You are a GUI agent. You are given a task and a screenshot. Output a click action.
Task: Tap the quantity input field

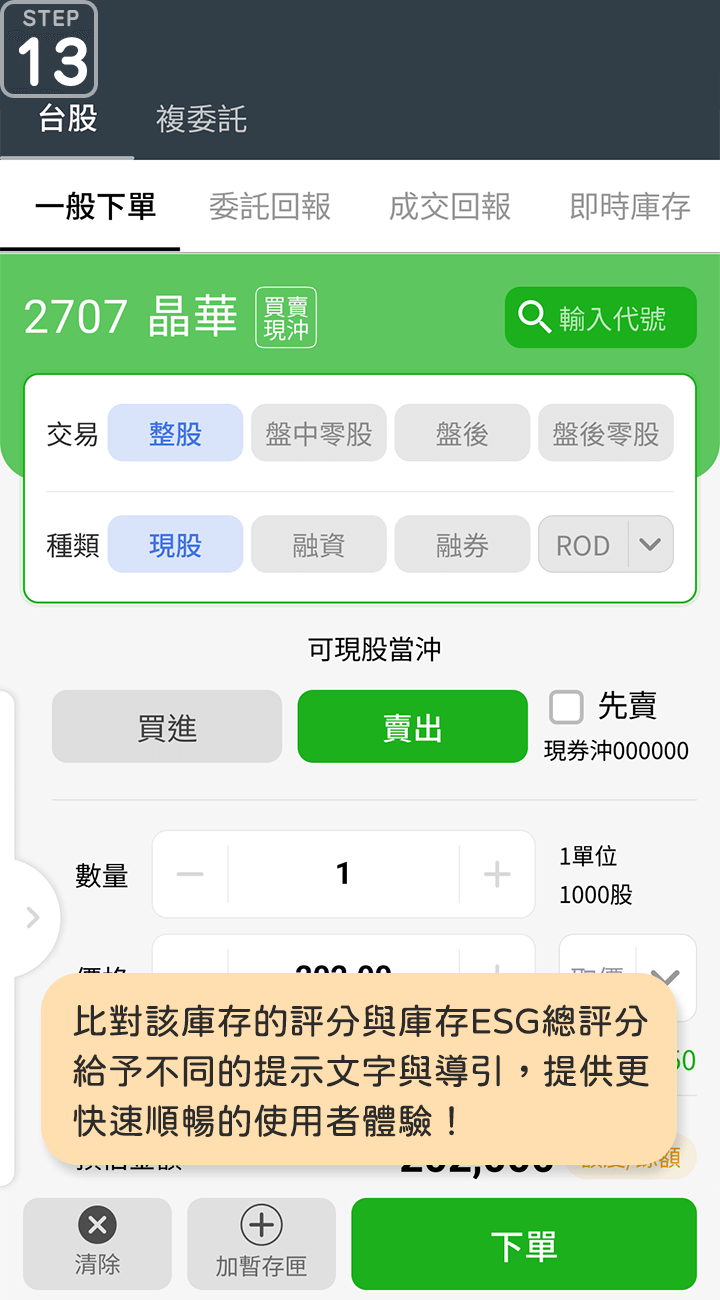click(x=343, y=874)
